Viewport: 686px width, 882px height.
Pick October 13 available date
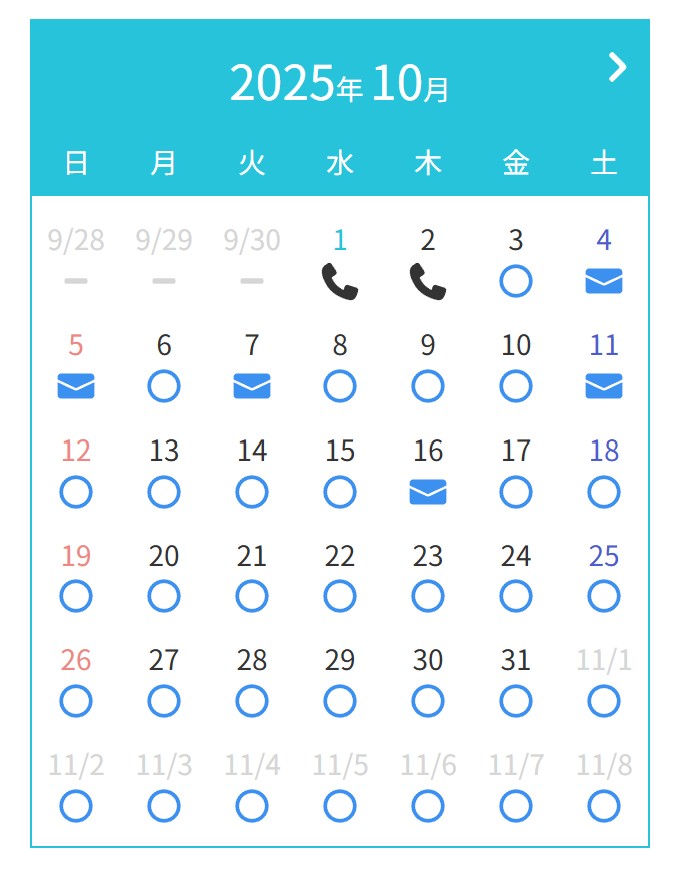[164, 491]
